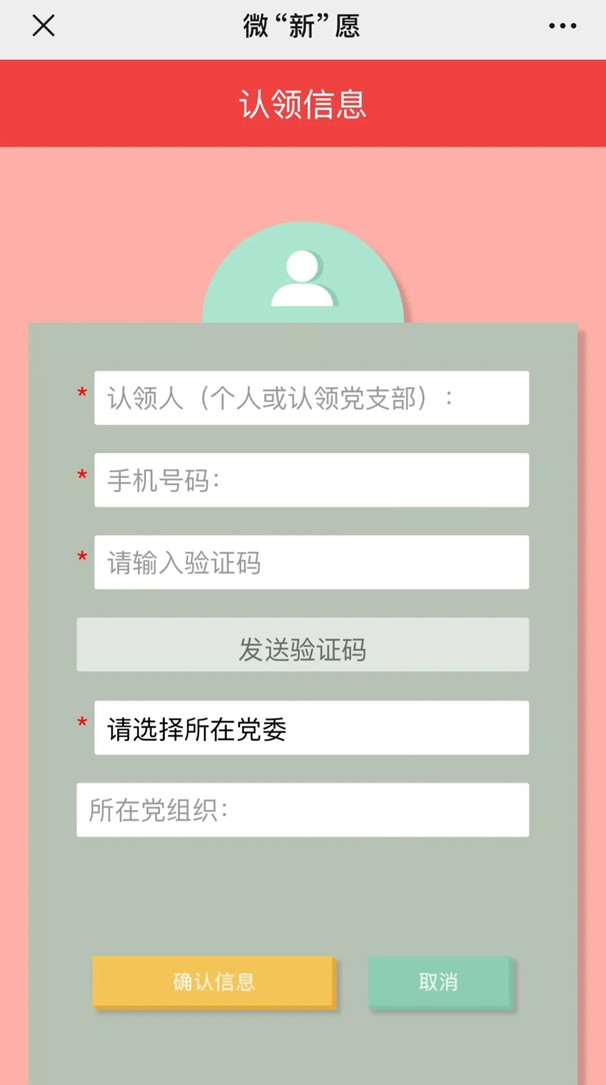
Task: Confirm with the 确认信息 button
Action: click(x=213, y=981)
